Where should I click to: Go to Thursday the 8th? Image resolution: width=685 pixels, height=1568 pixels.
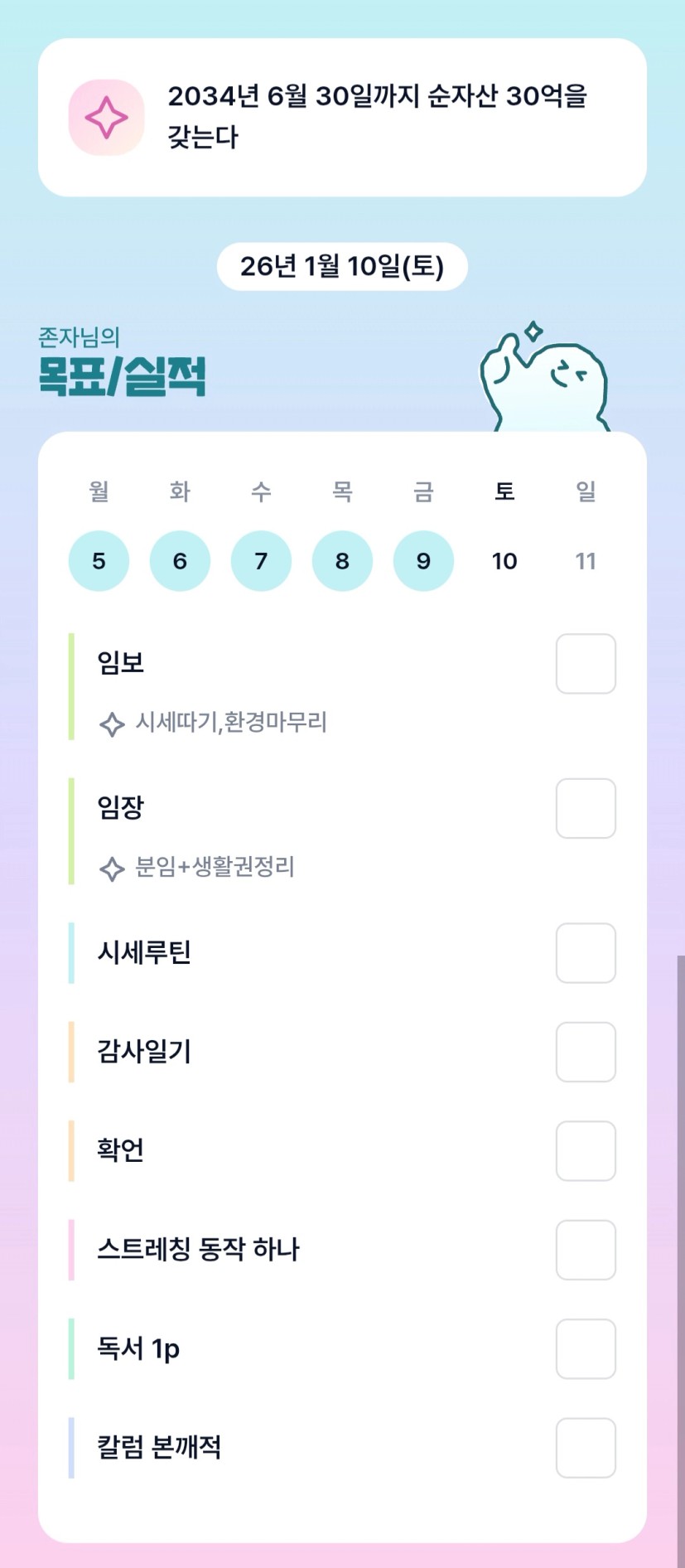click(342, 561)
